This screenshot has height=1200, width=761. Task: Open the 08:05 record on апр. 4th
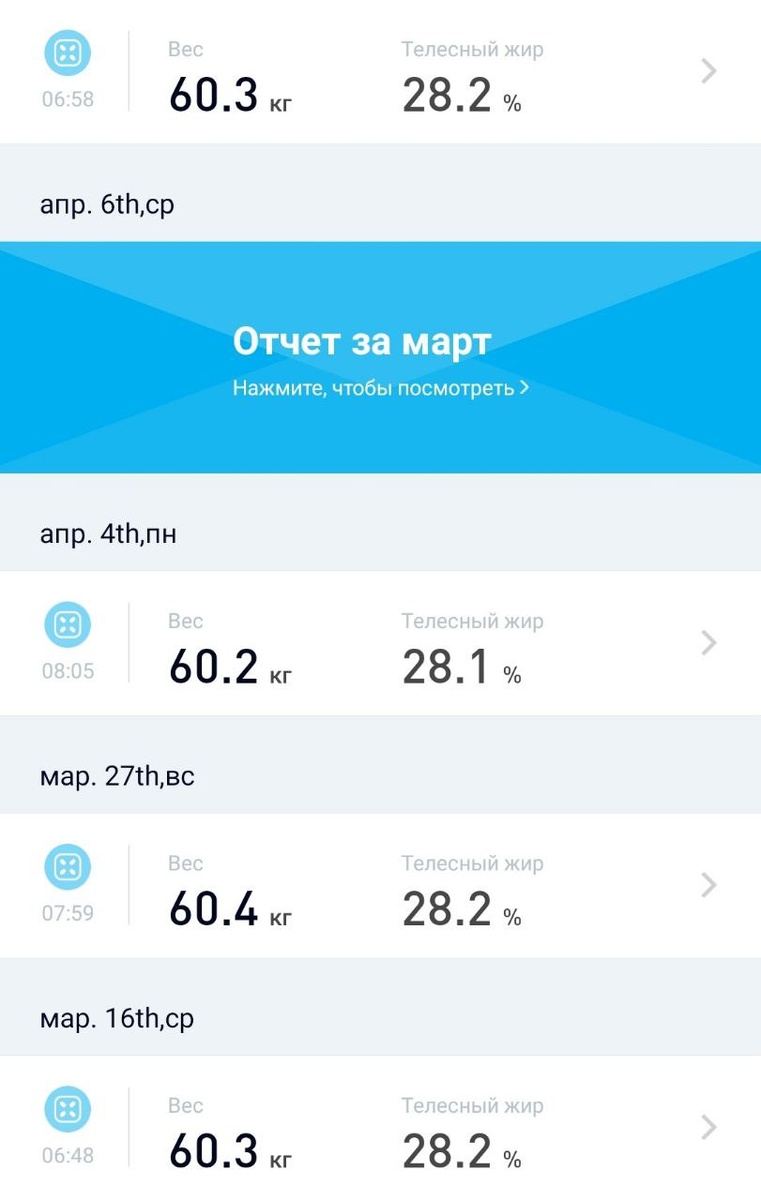coord(380,643)
